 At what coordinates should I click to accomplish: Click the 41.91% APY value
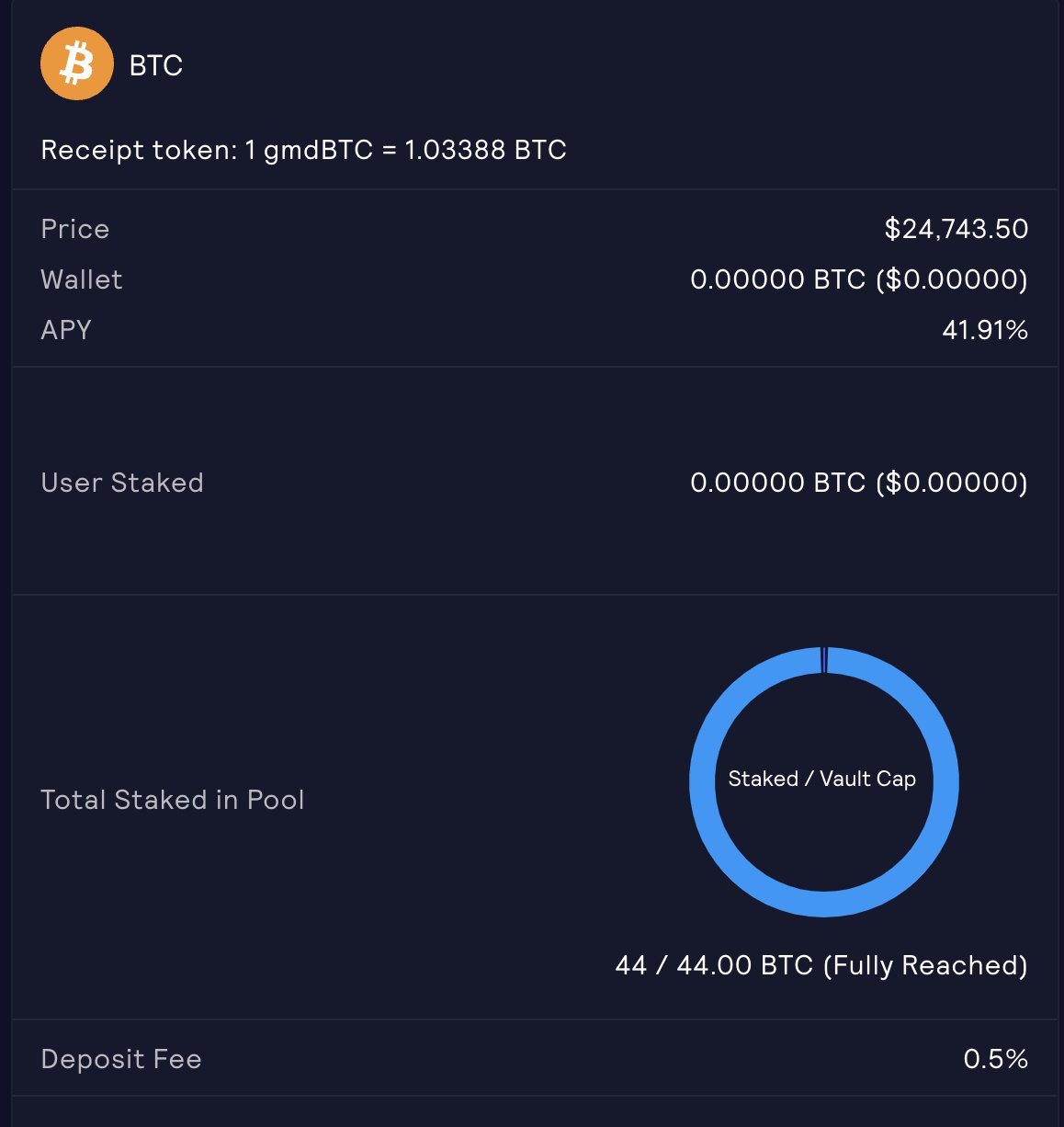click(987, 329)
